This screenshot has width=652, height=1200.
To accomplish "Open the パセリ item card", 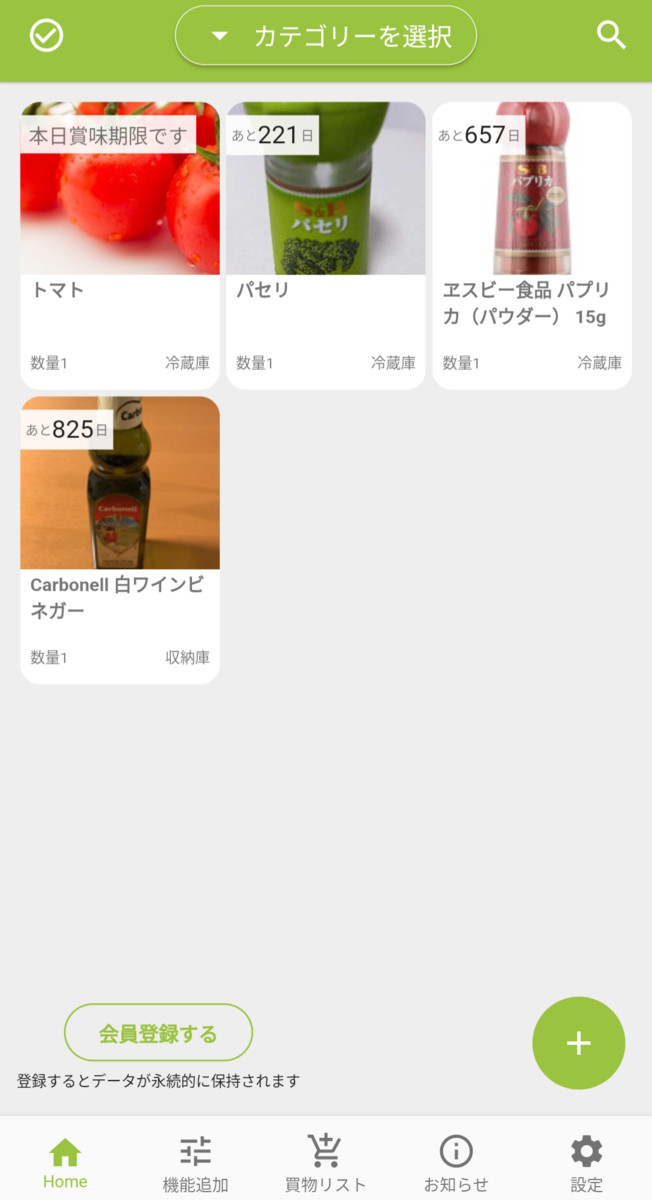I will [x=326, y=245].
